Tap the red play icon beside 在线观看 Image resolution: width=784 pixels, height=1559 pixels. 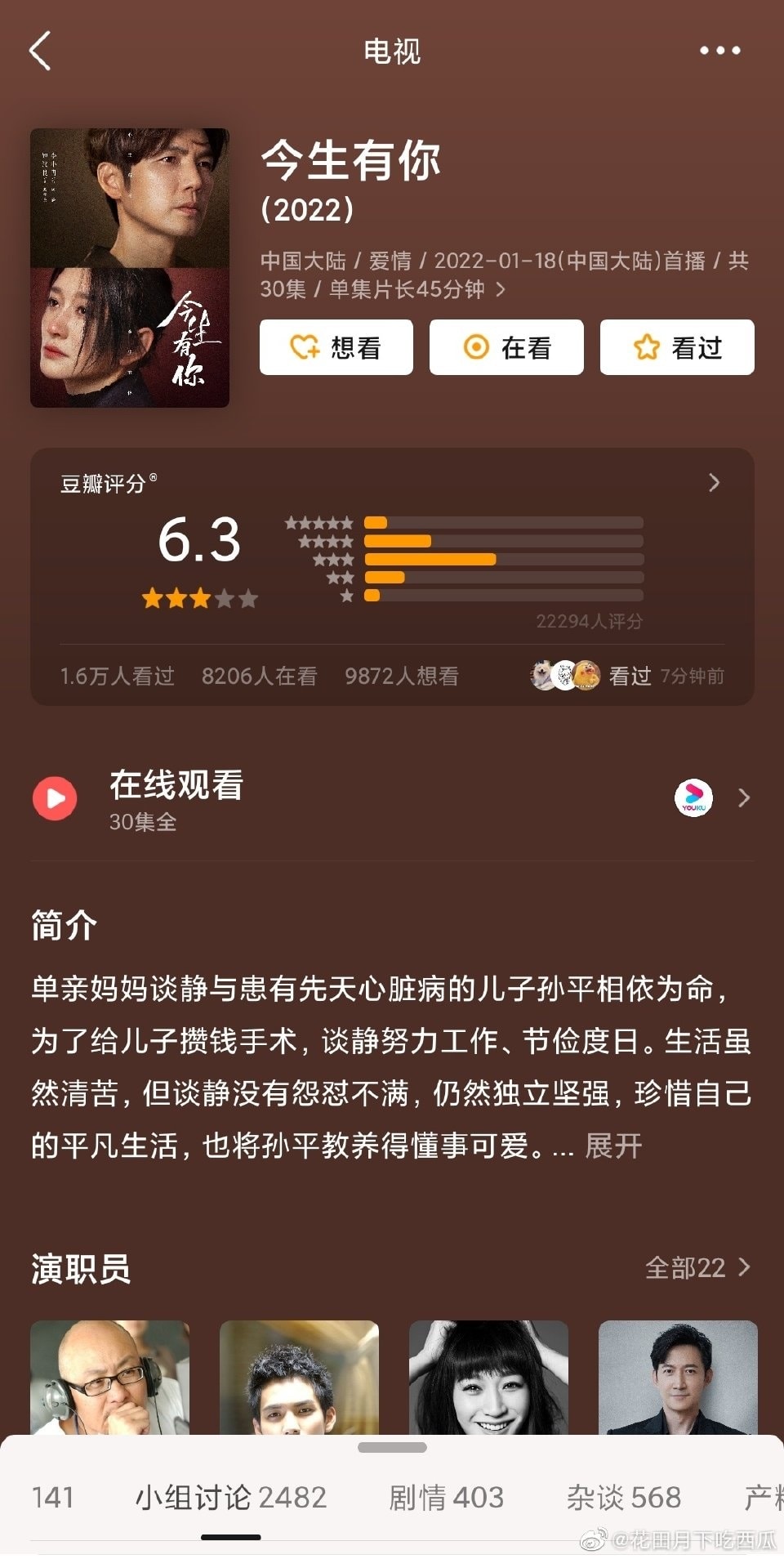tap(55, 799)
